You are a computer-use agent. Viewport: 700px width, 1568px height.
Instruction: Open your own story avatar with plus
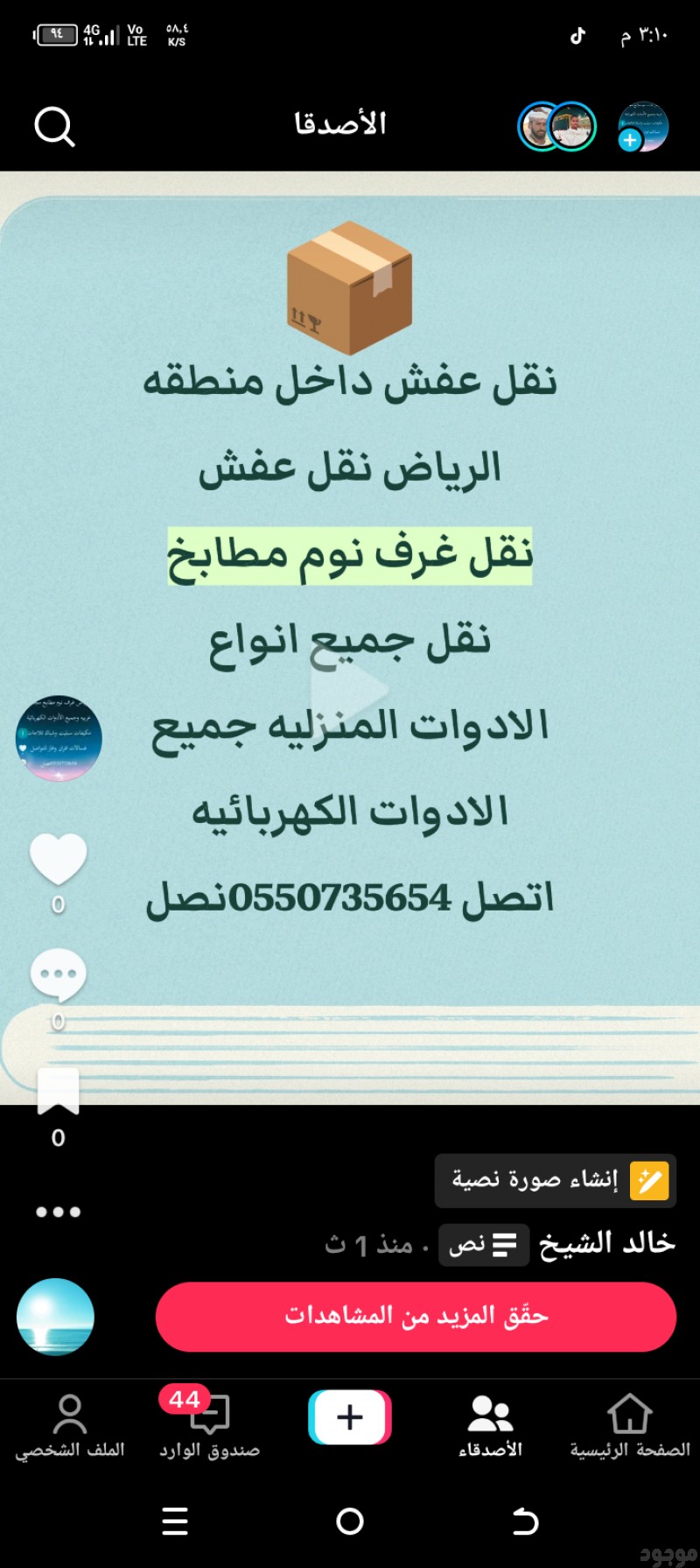click(642, 127)
